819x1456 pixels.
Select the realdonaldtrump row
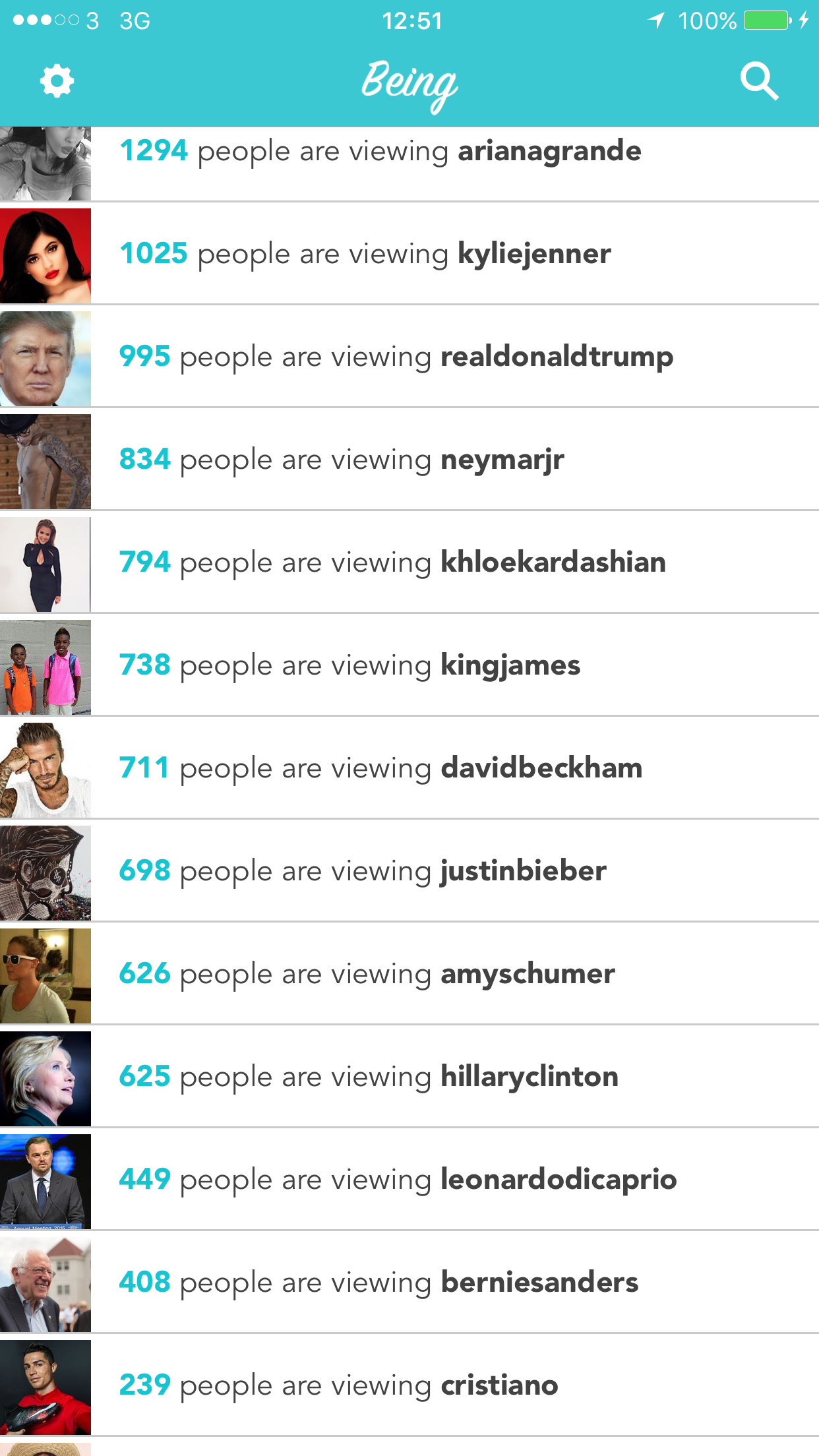click(x=409, y=357)
